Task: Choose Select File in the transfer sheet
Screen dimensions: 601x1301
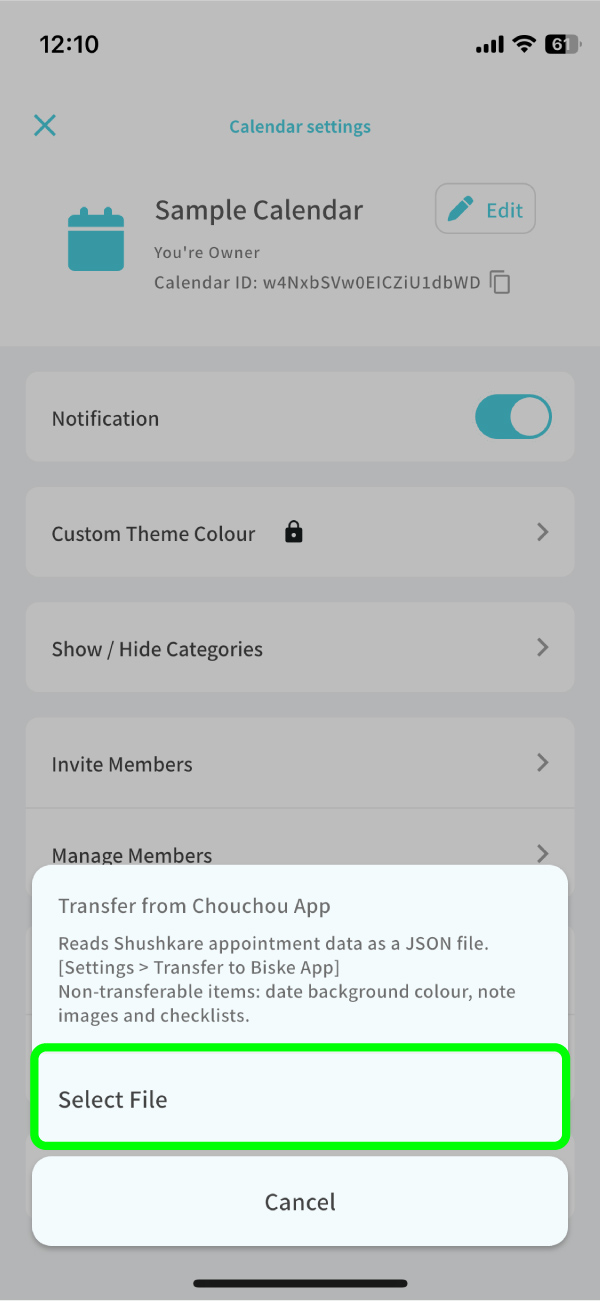Action: (x=300, y=1098)
